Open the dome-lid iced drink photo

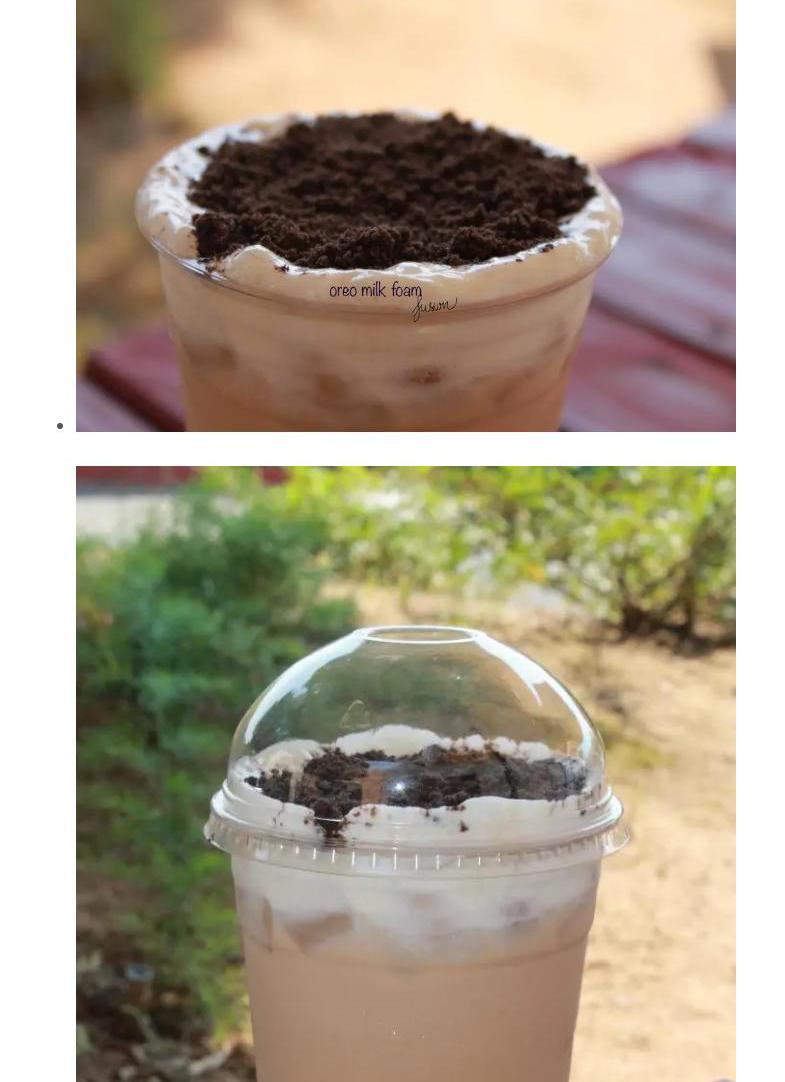pyautogui.click(x=405, y=773)
